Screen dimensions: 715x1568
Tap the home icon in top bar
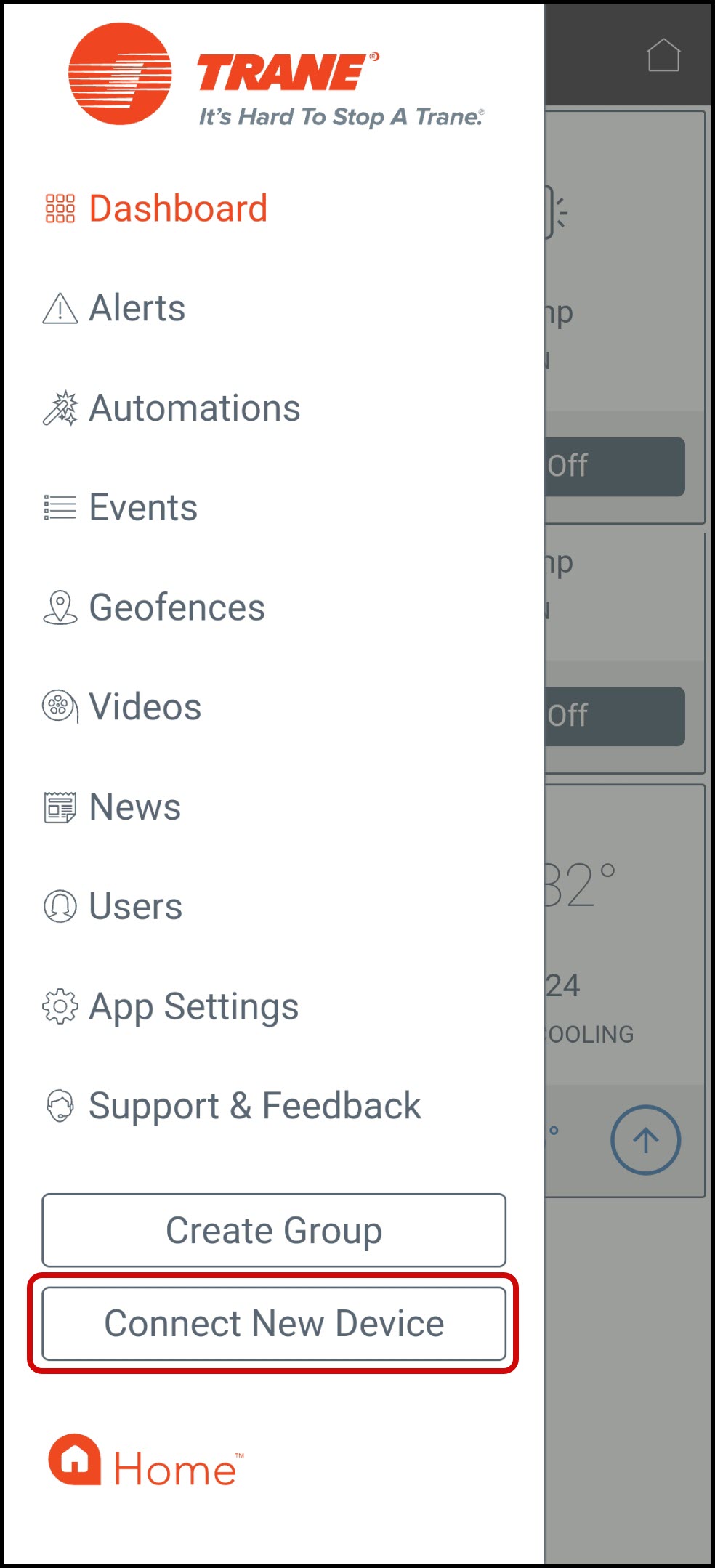663,55
